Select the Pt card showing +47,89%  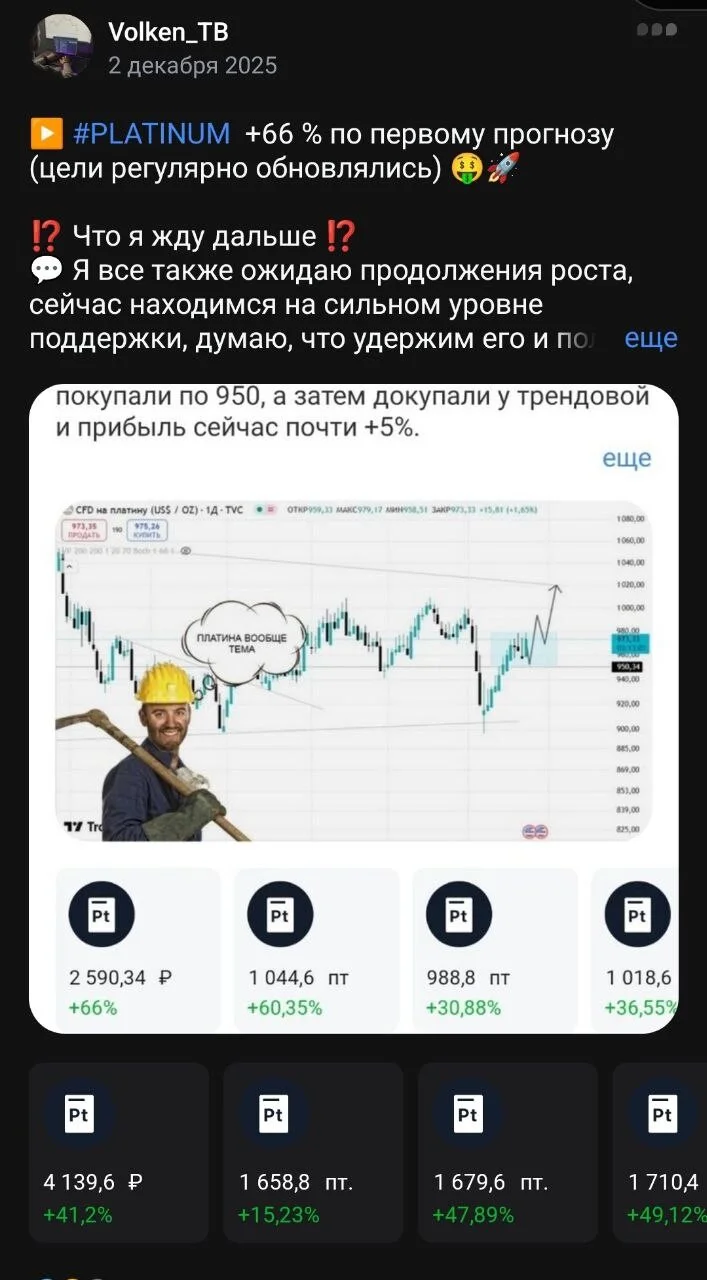point(508,1152)
